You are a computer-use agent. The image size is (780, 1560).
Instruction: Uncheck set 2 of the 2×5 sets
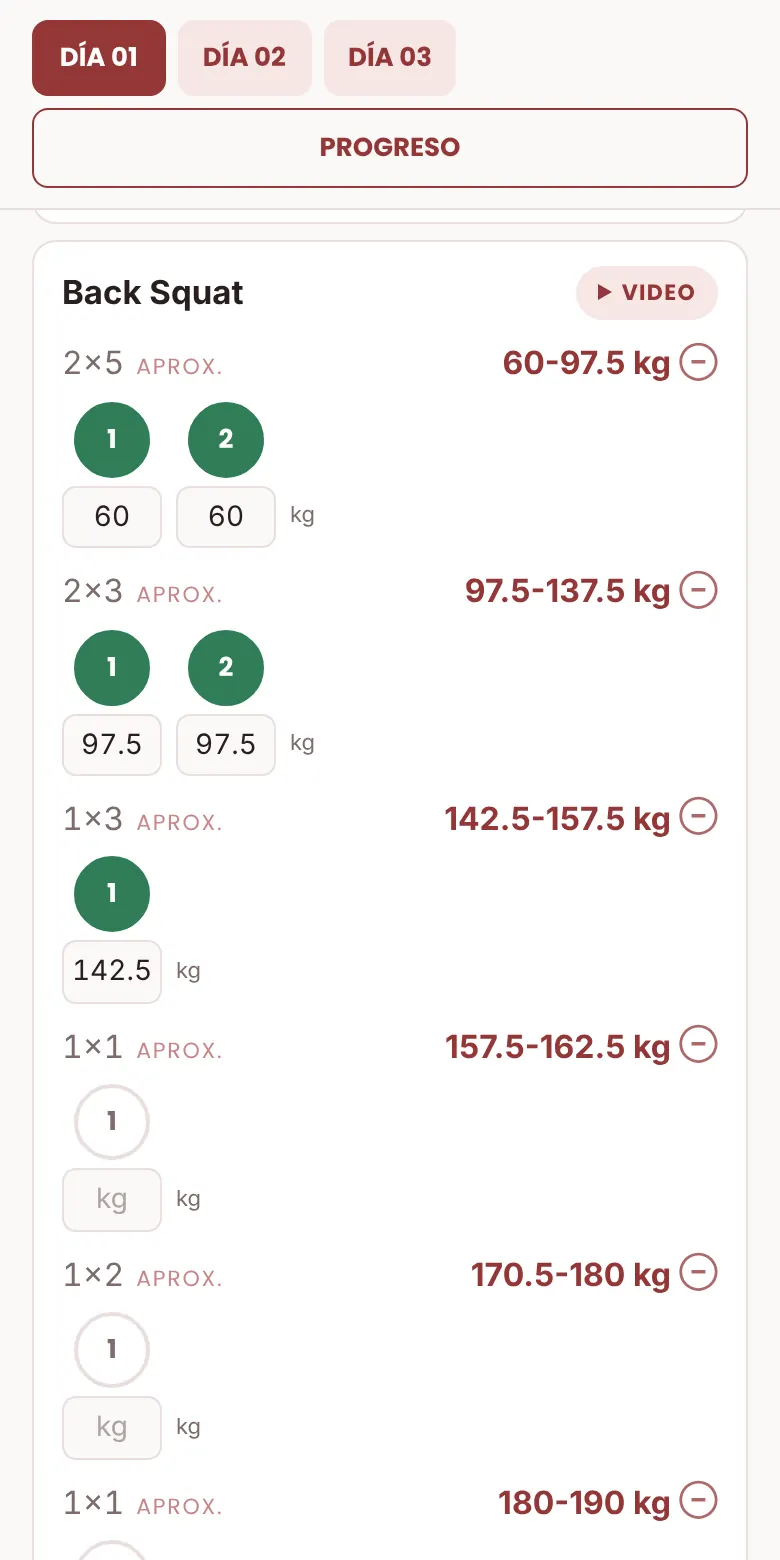tap(226, 439)
